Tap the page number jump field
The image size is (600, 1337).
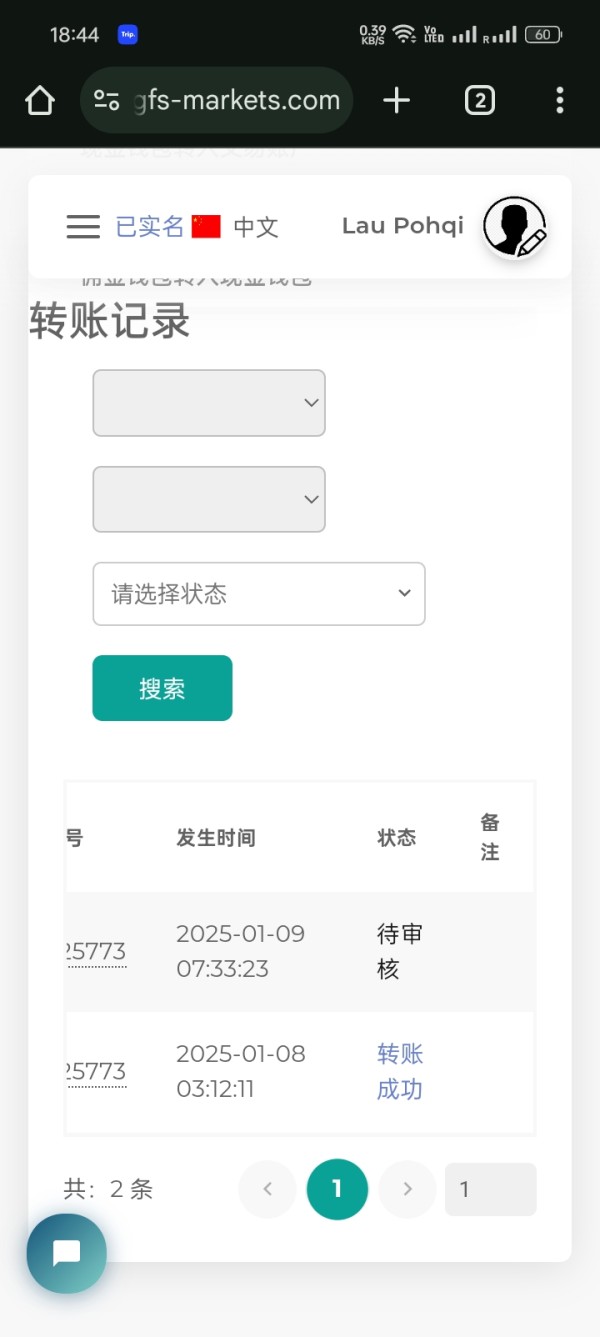click(491, 1189)
